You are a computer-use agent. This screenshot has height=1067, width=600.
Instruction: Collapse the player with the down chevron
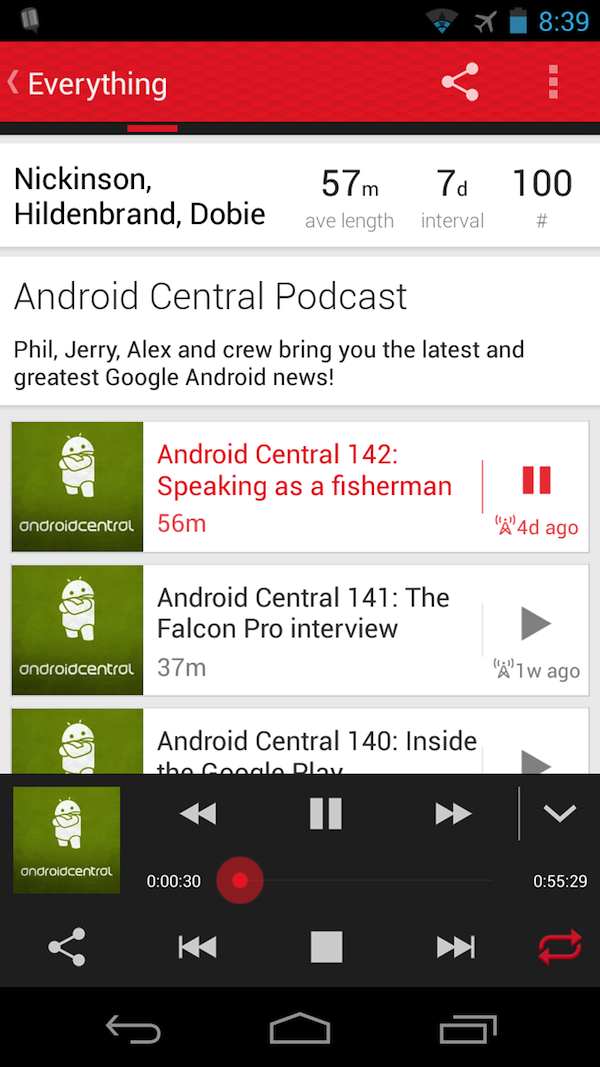point(559,813)
